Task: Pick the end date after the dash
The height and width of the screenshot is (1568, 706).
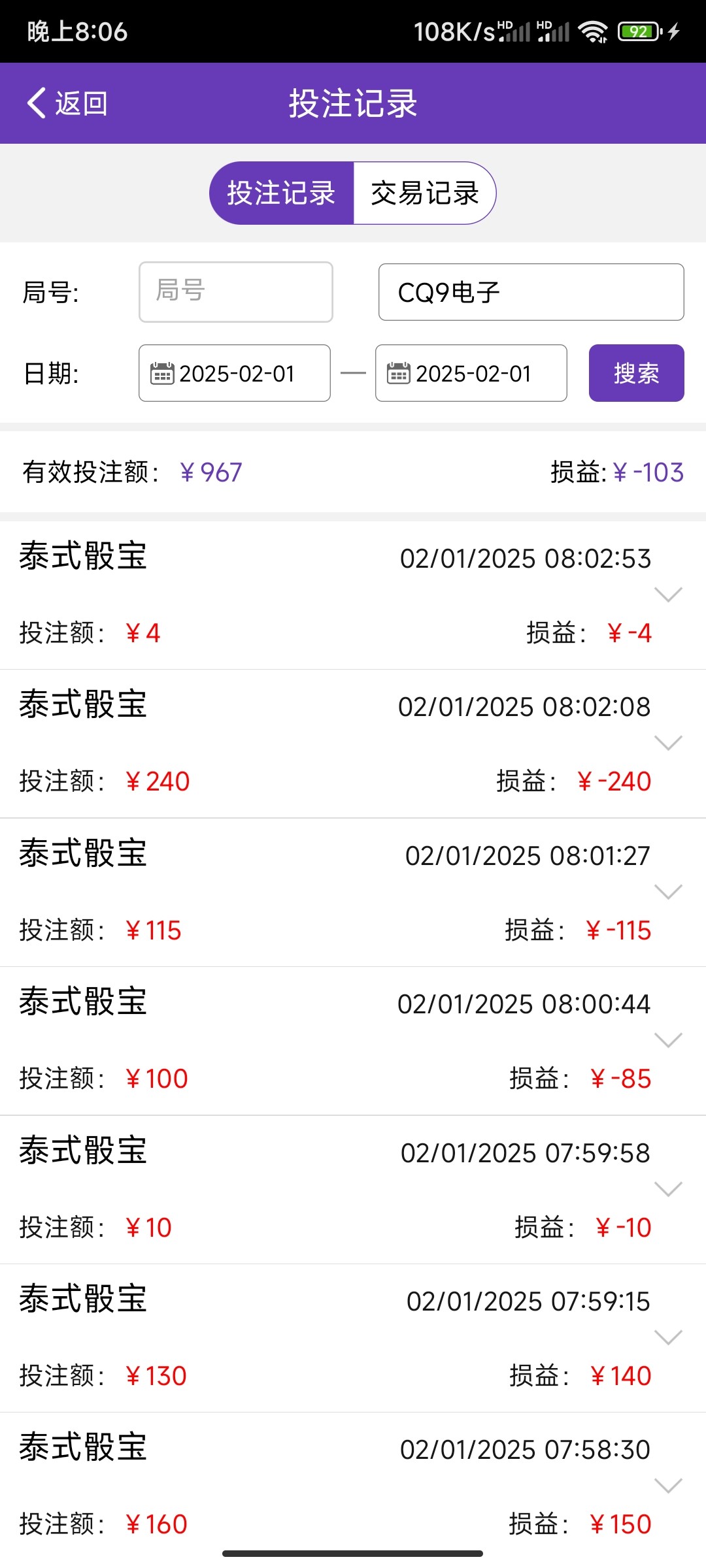Action: (x=471, y=373)
